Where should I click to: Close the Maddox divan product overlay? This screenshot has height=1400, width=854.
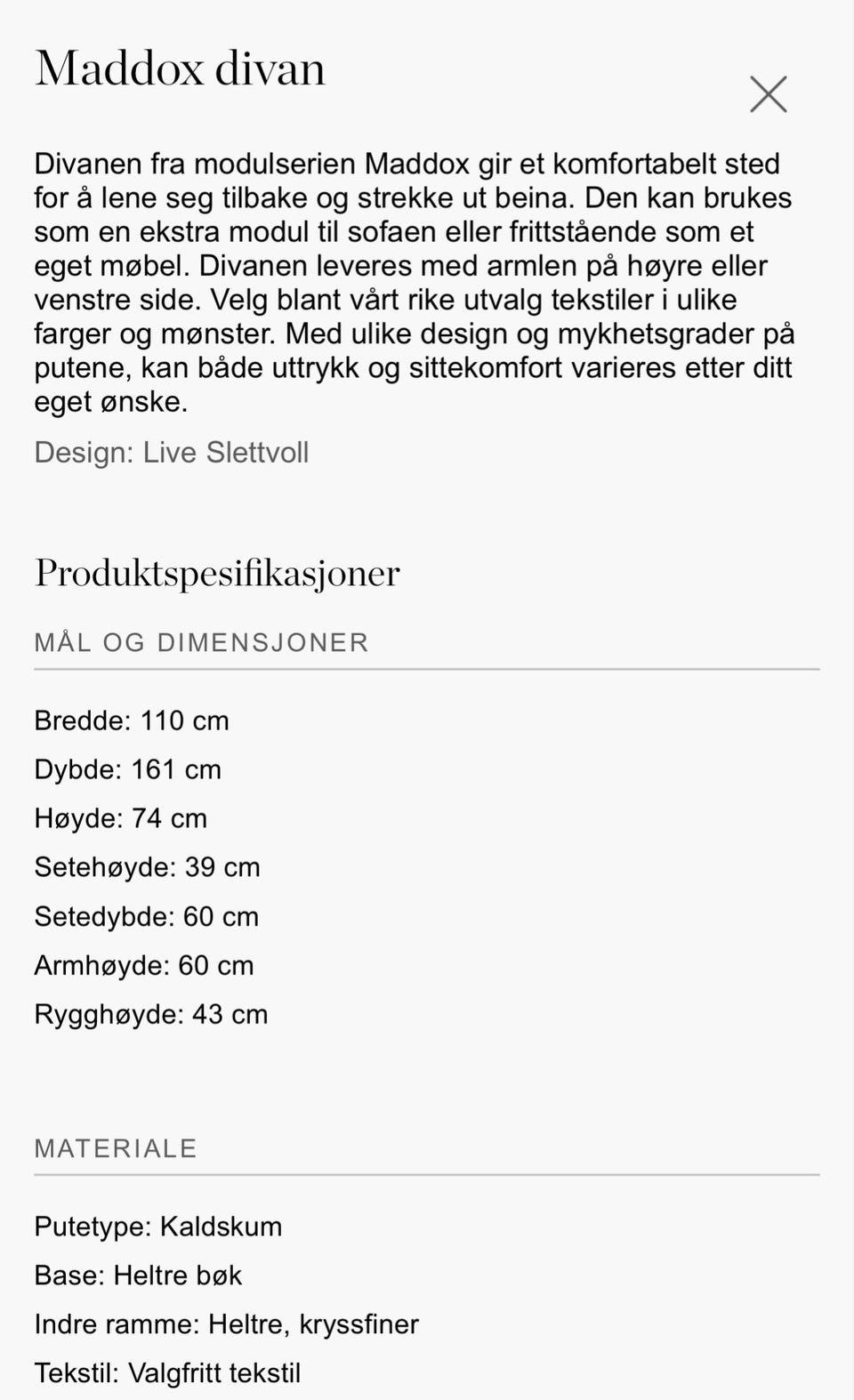(769, 94)
